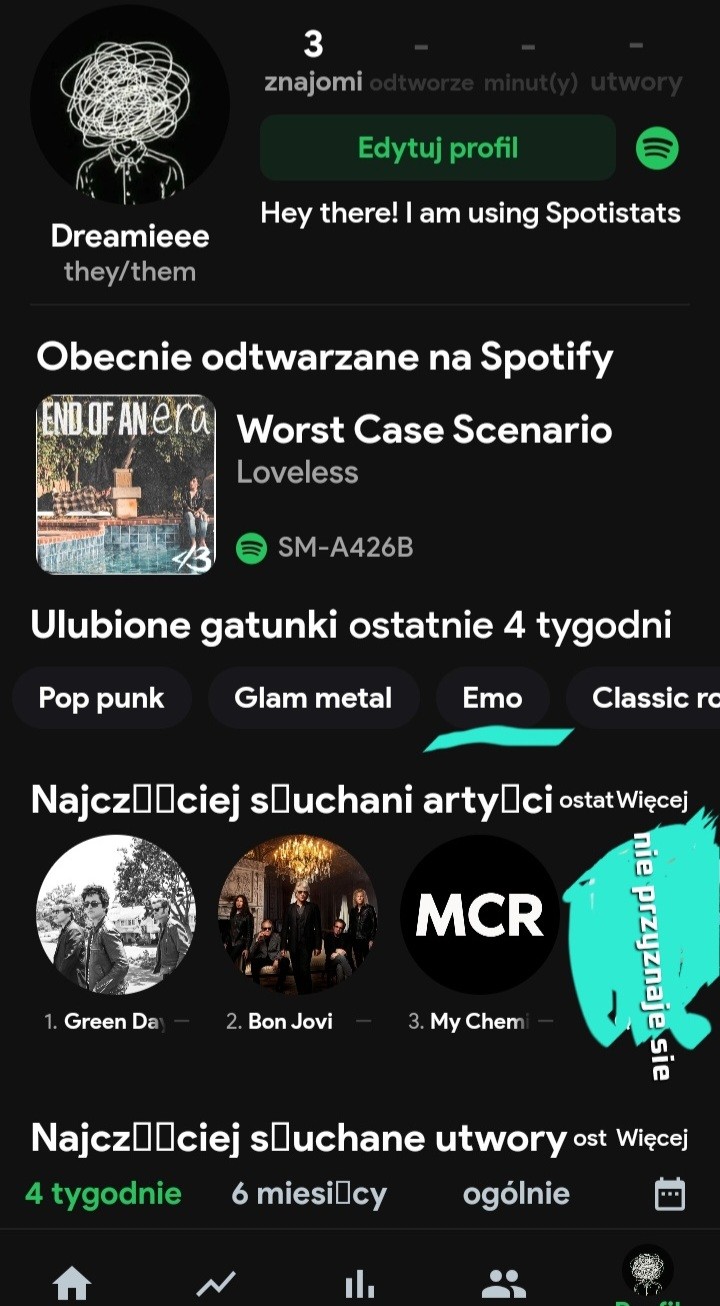Open the friends tab
The image size is (720, 1306).
tap(503, 1282)
